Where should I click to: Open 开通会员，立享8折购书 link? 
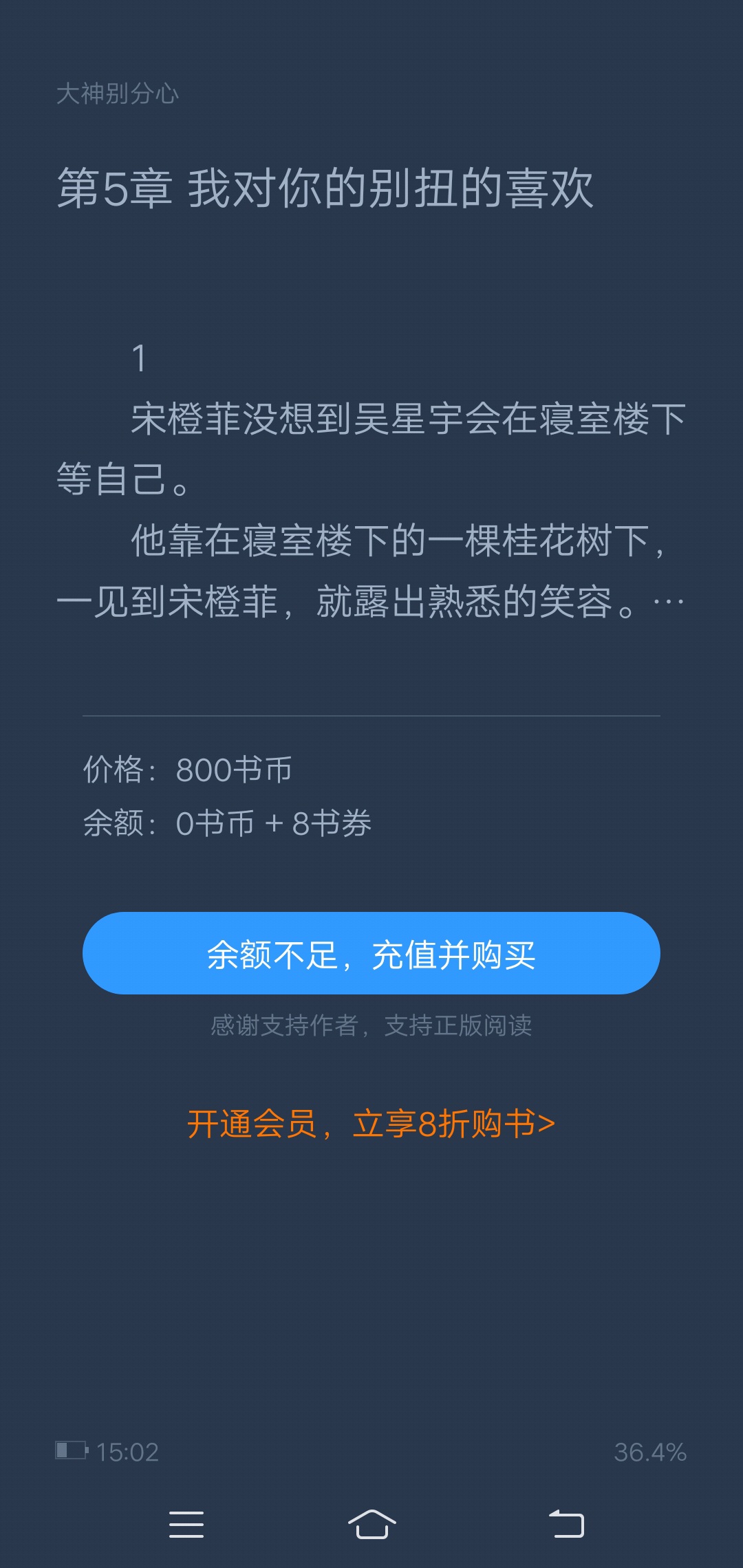(371, 1124)
